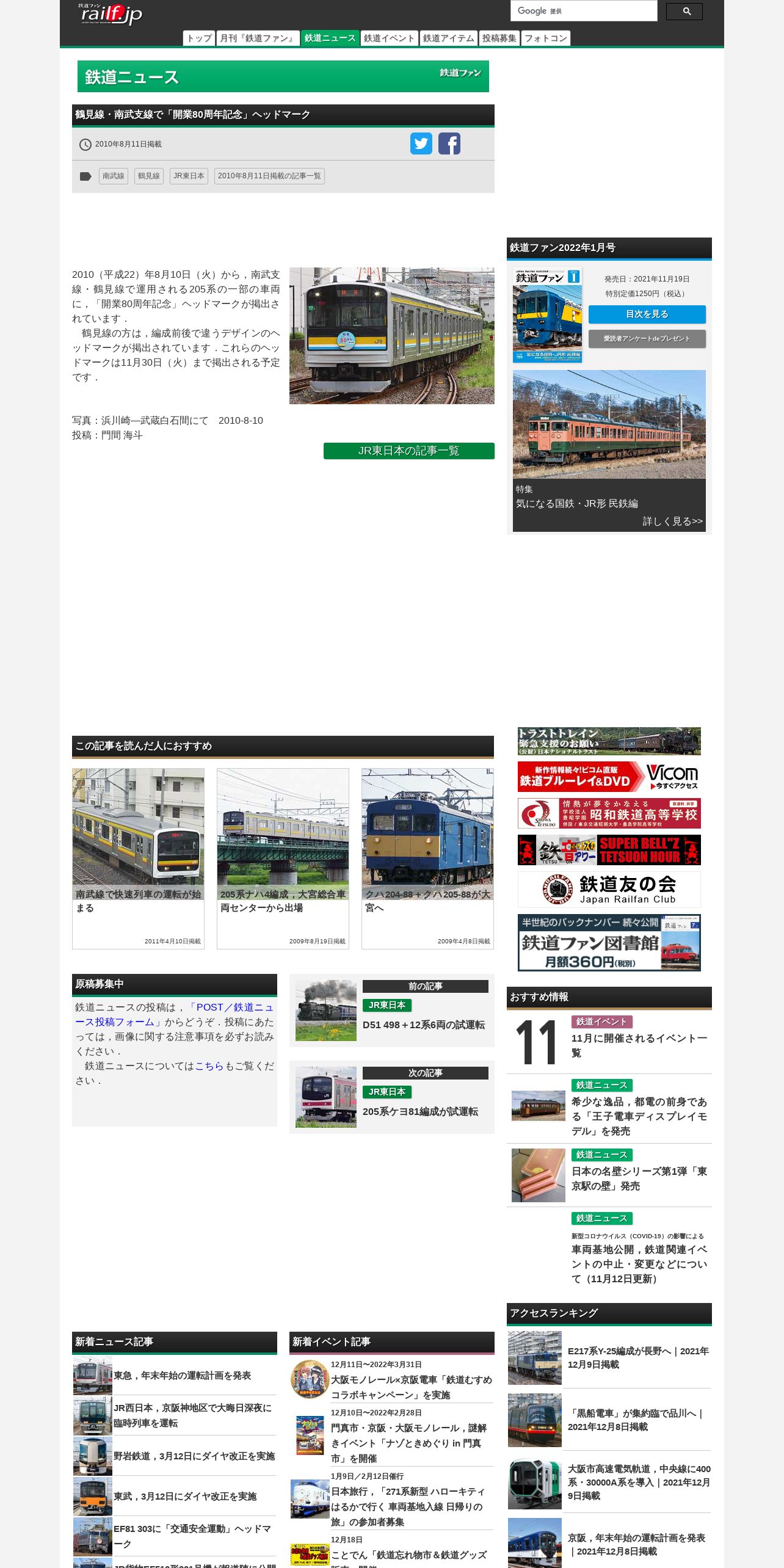
Task: Open the 鉄道イベント tab
Action: [389, 38]
